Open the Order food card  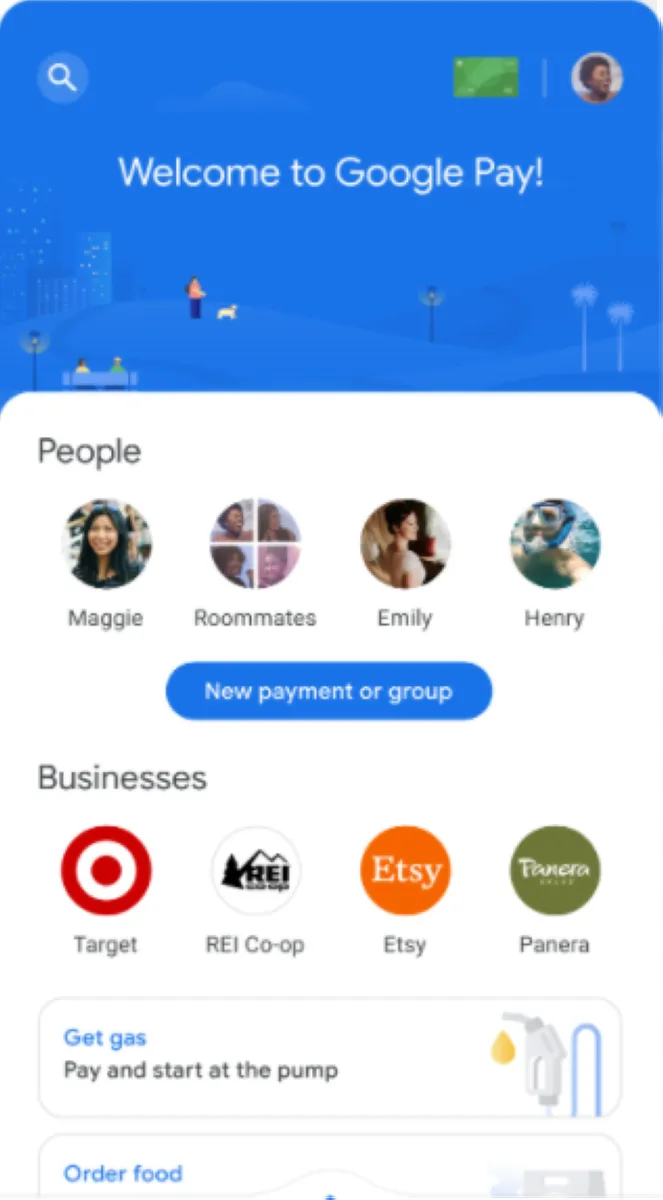click(329, 1170)
